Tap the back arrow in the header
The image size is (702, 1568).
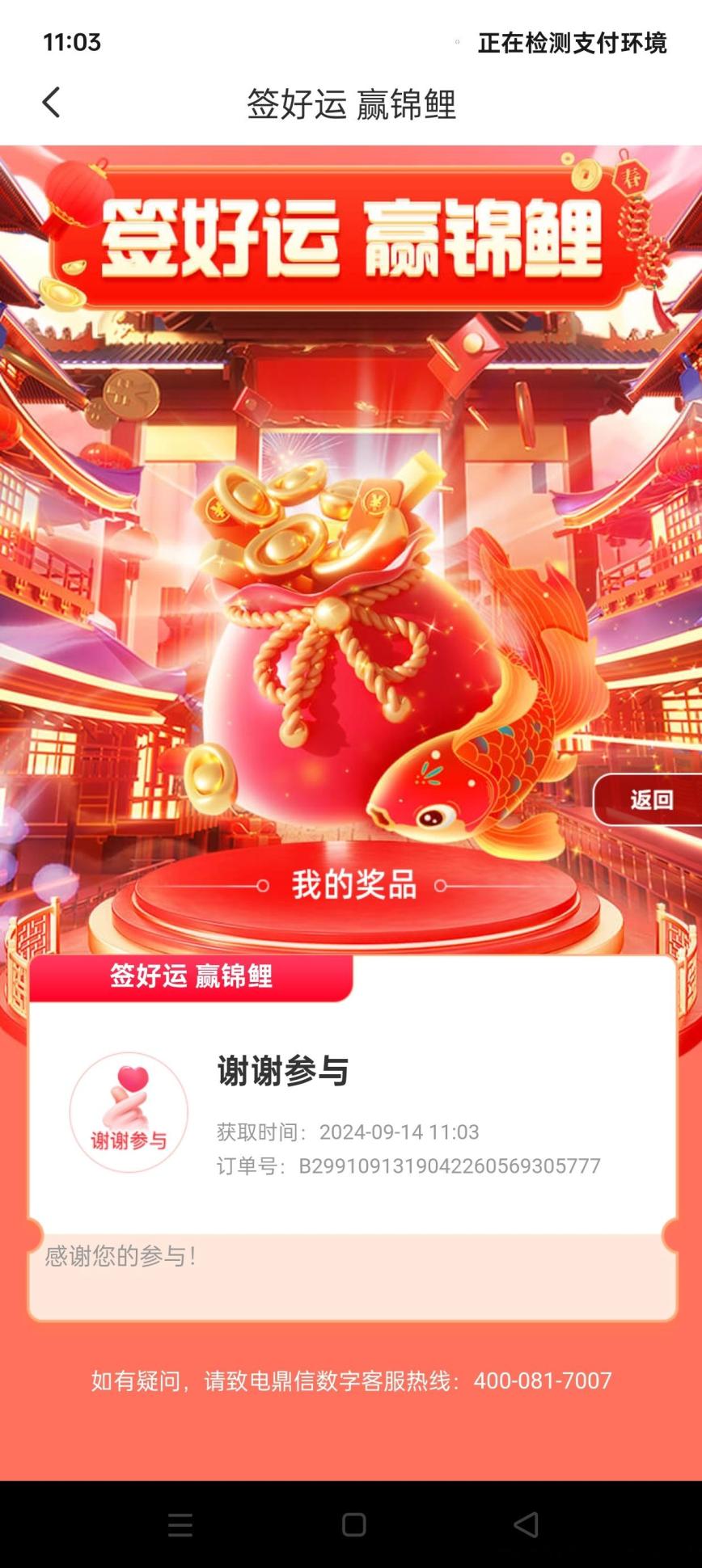pos(51,103)
